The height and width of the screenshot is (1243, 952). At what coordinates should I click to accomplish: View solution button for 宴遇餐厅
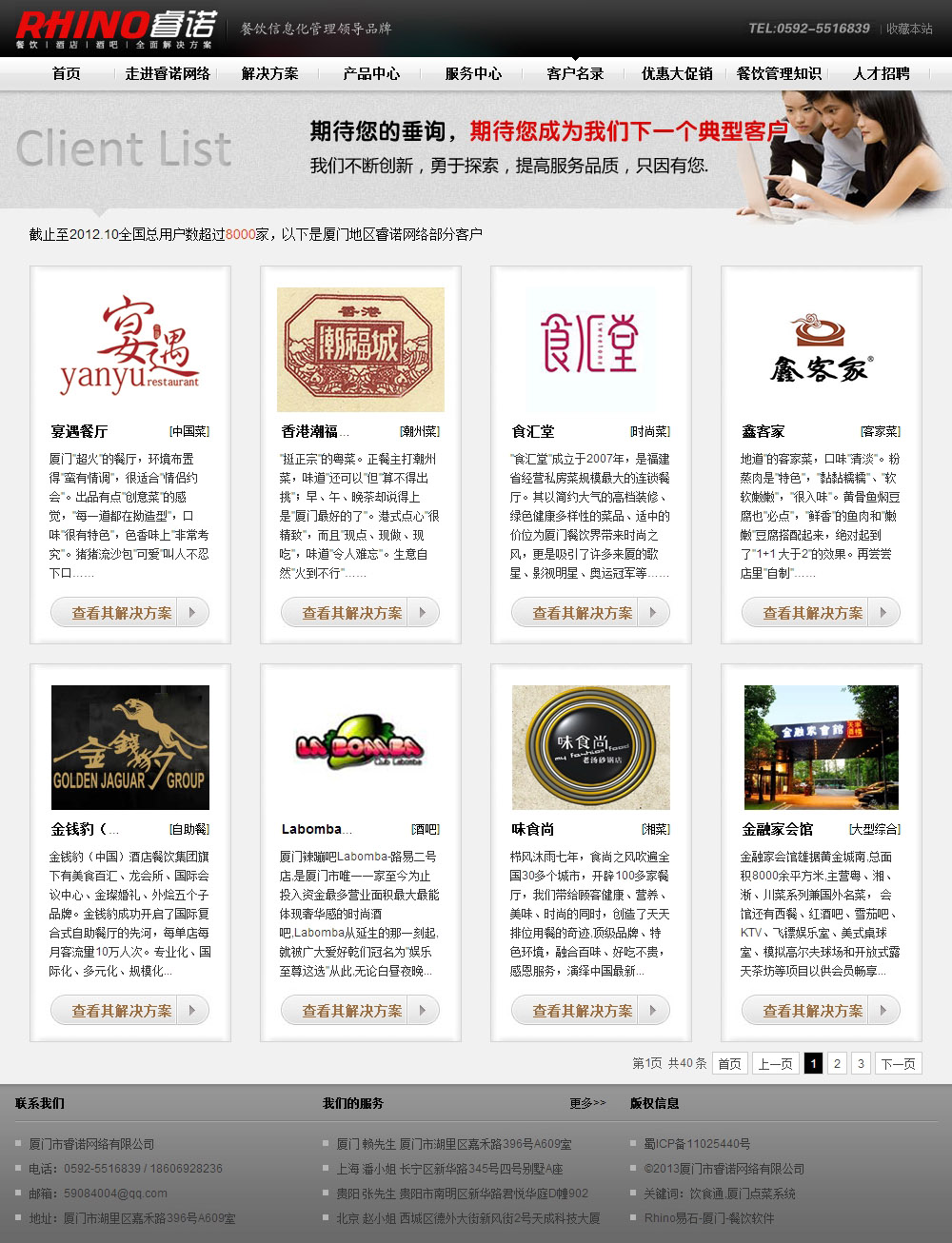click(x=129, y=613)
